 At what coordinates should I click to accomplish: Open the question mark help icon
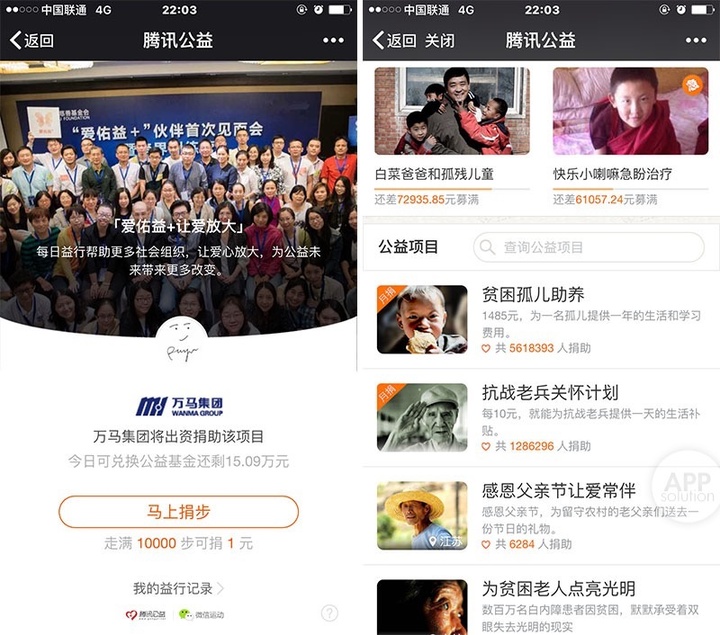330,613
